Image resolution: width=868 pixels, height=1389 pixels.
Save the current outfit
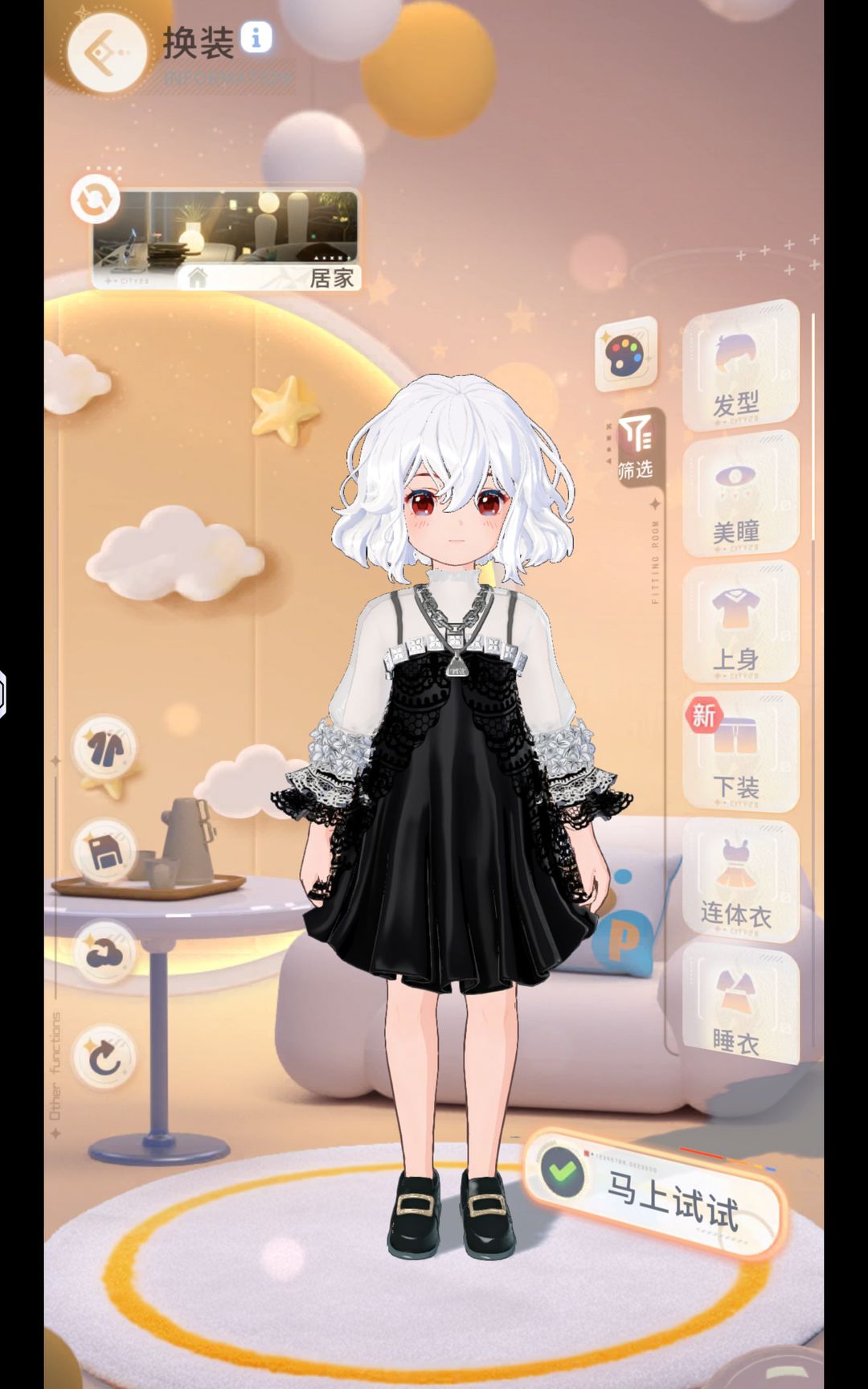tap(104, 851)
